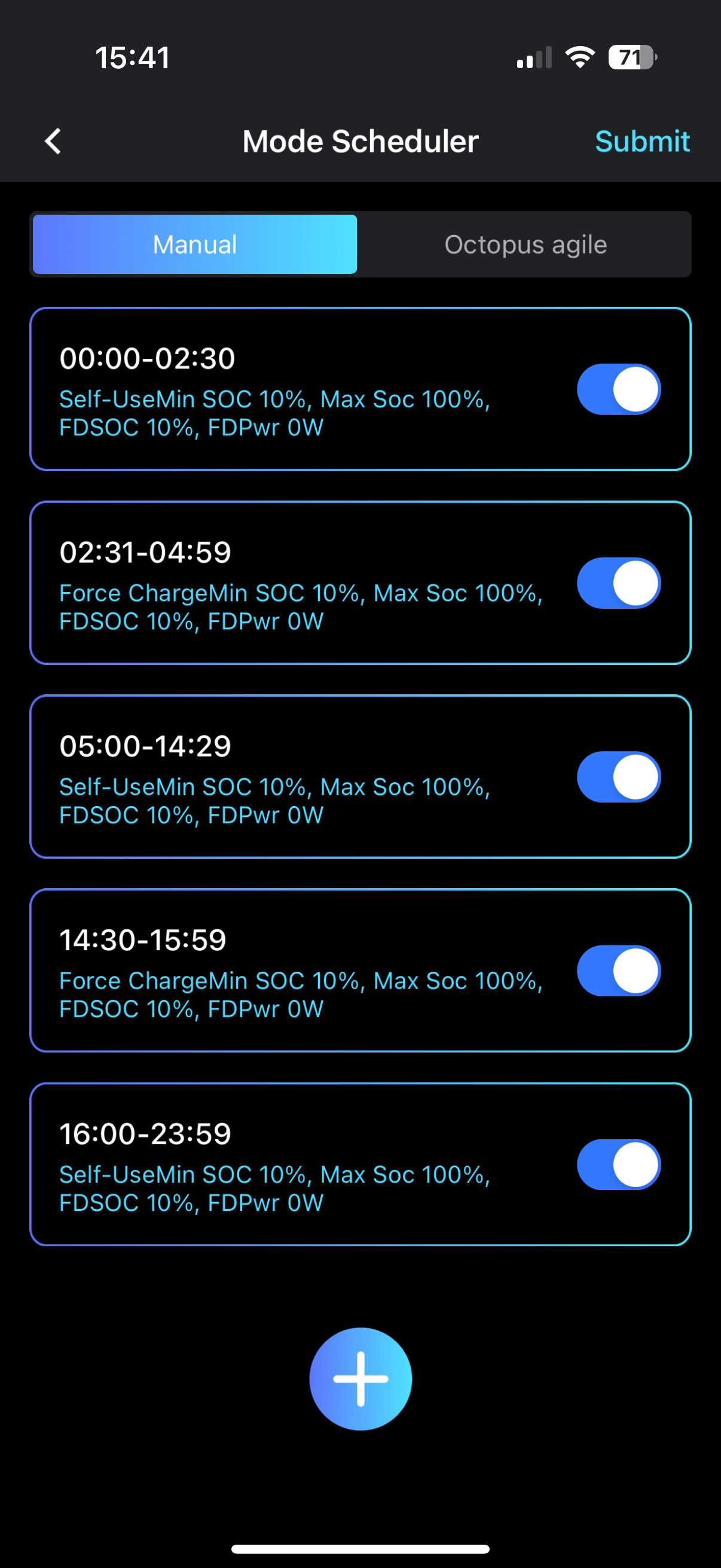Toggle the 05:00-14:29 Self-Use switch
721x1568 pixels.
618,777
